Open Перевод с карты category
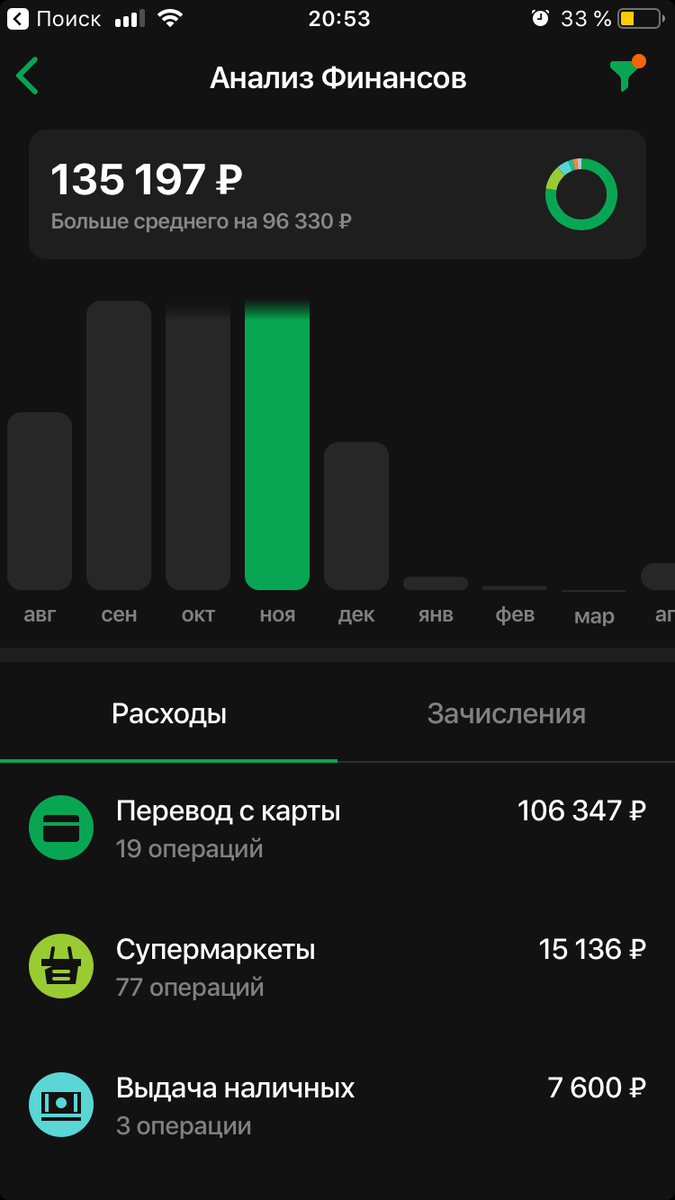This screenshot has width=675, height=1200. [337, 829]
